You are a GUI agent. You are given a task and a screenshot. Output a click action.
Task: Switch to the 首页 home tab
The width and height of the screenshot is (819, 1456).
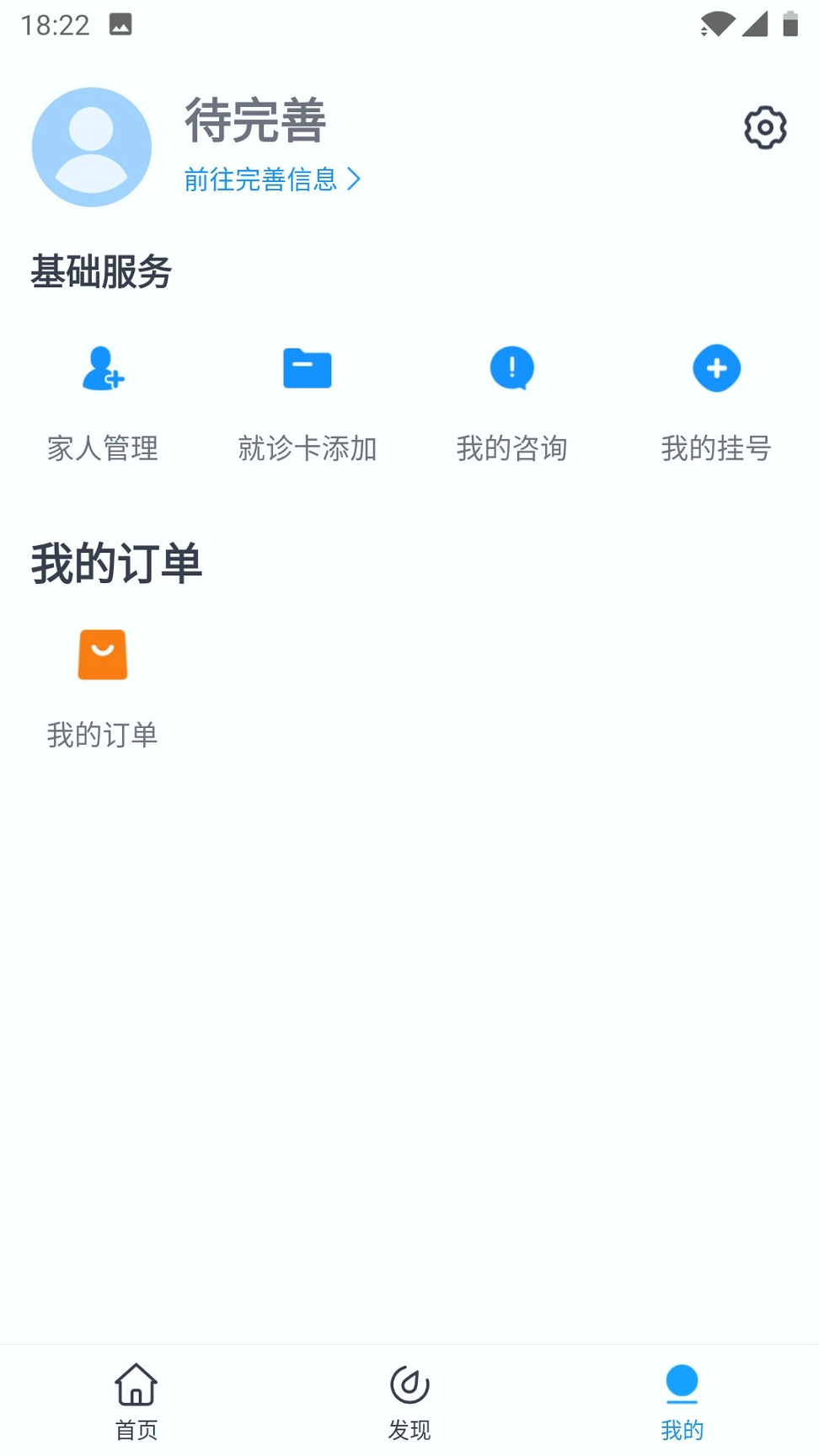(136, 1400)
